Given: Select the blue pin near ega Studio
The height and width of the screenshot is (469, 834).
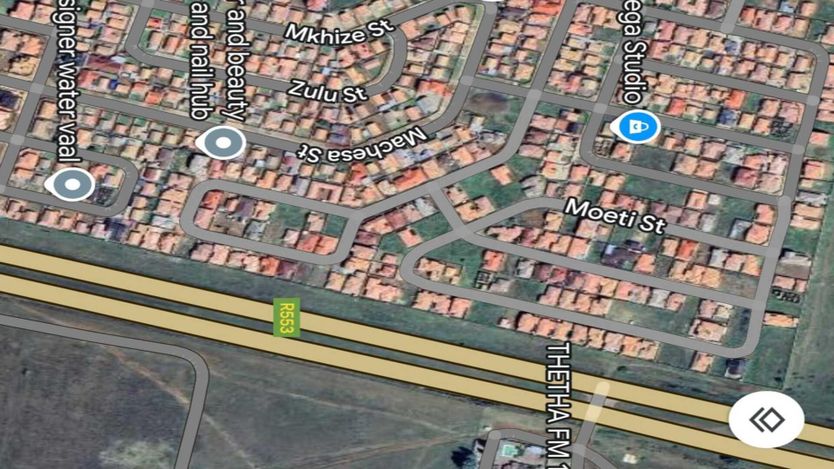Looking at the screenshot, I should point(634,126).
